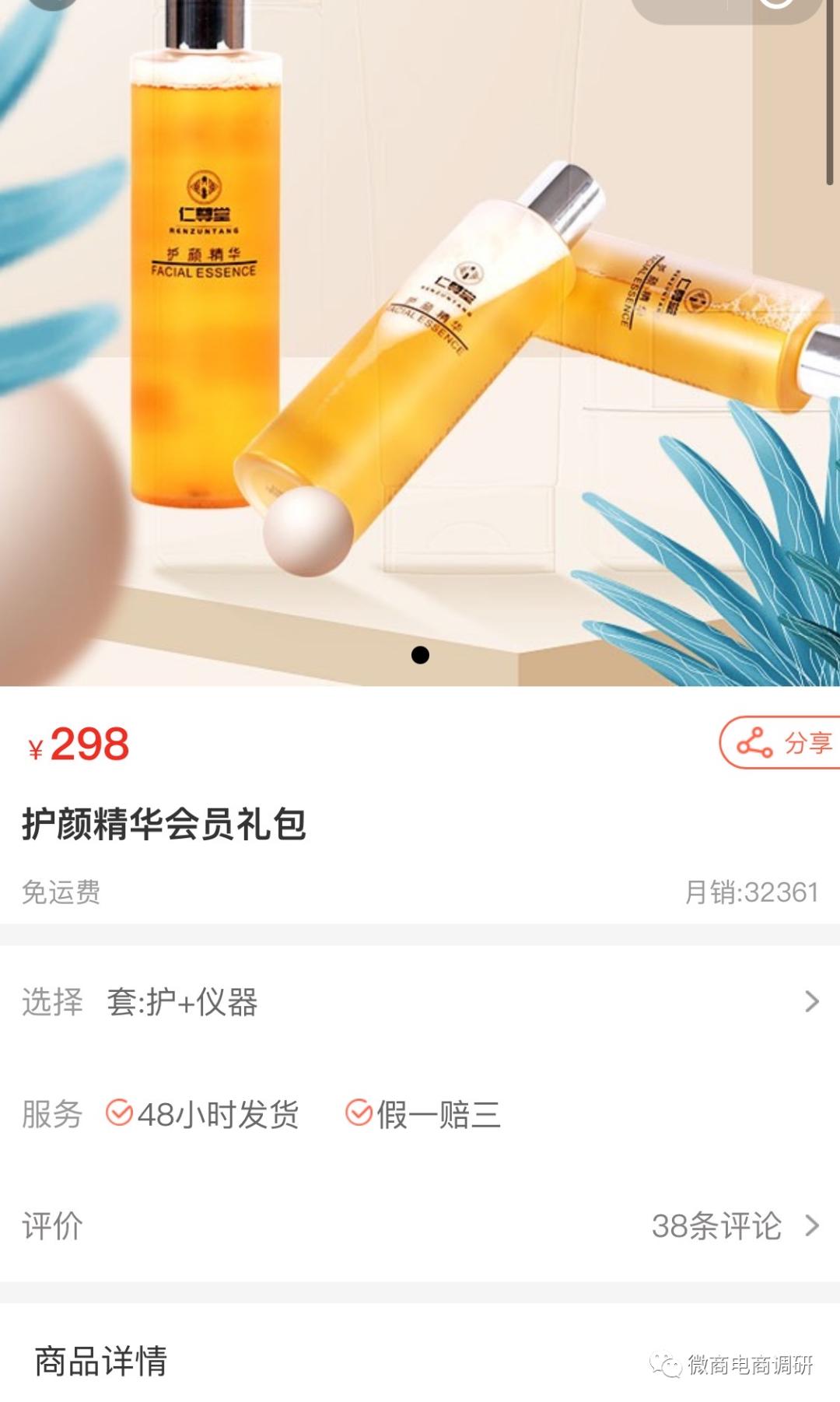Expand the 选择 row via its right chevron
840x1402 pixels.
tap(812, 1002)
